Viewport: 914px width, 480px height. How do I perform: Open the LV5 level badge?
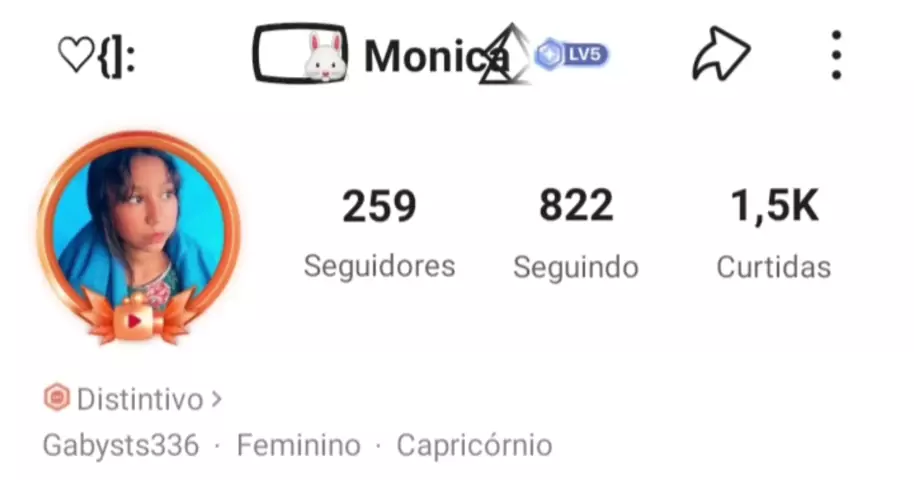pos(572,55)
